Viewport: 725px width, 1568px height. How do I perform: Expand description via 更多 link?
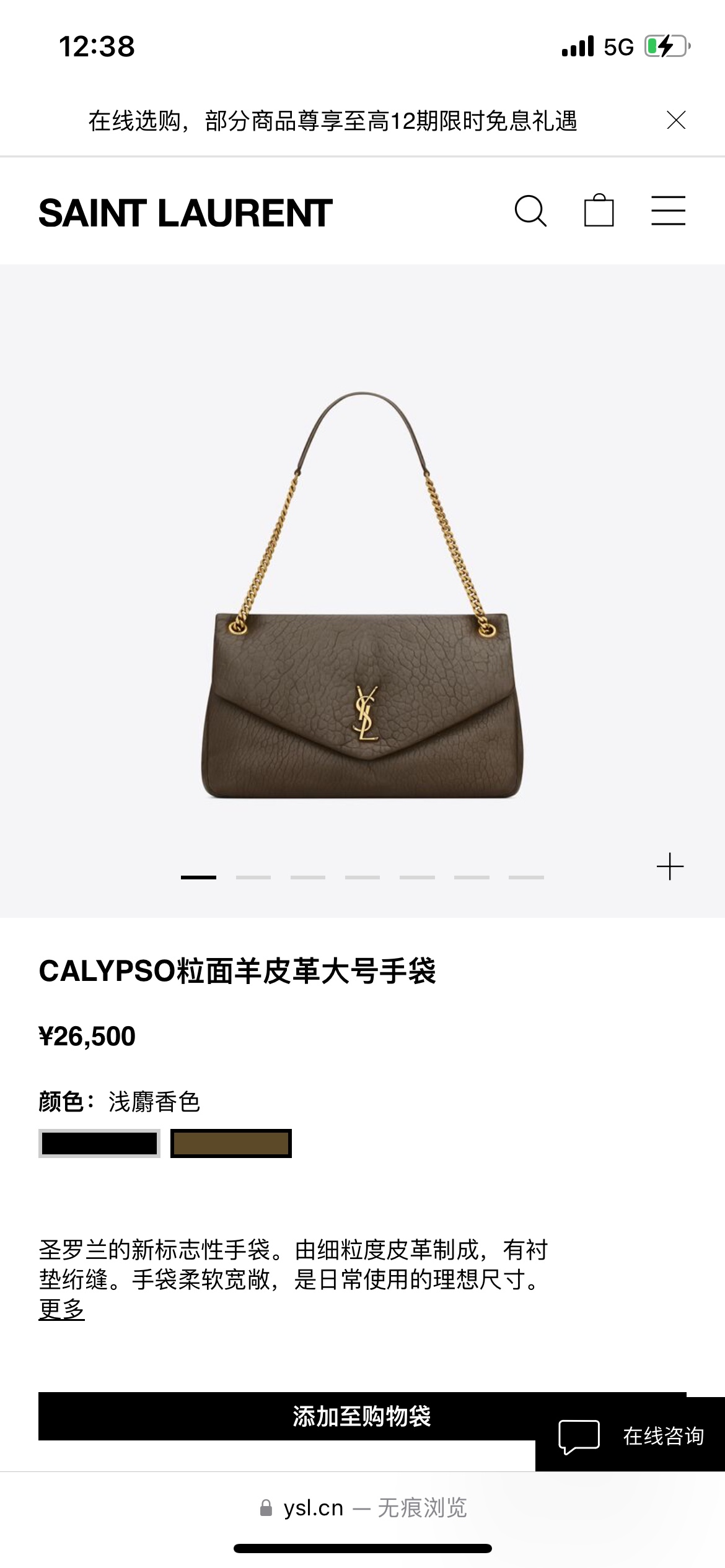click(x=61, y=1309)
